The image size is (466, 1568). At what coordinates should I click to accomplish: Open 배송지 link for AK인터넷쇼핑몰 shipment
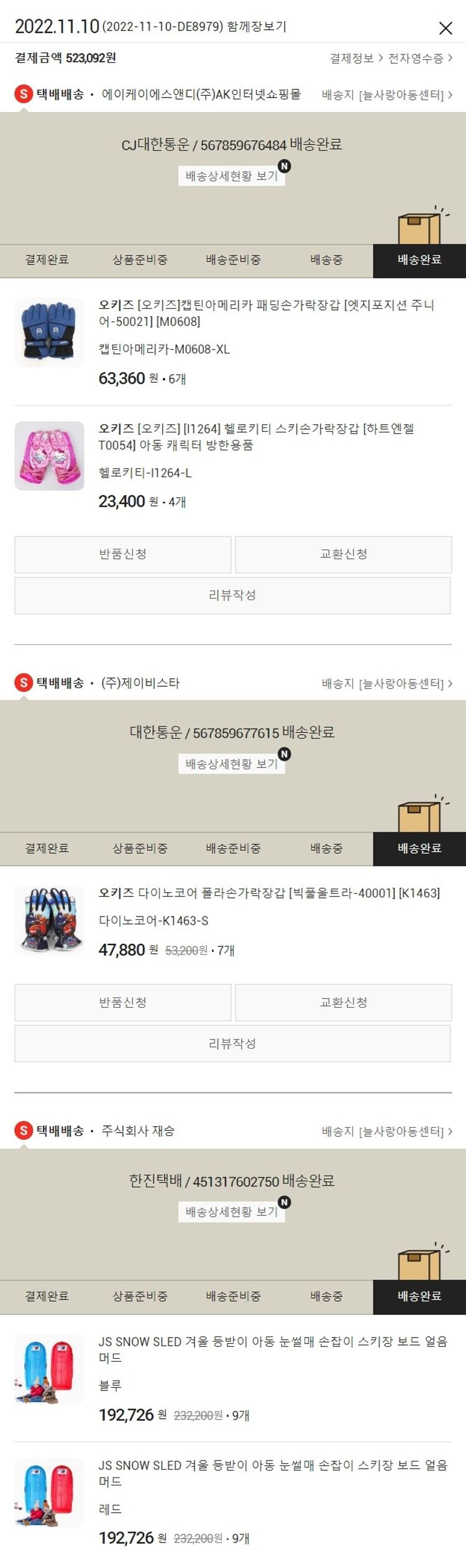(x=386, y=95)
